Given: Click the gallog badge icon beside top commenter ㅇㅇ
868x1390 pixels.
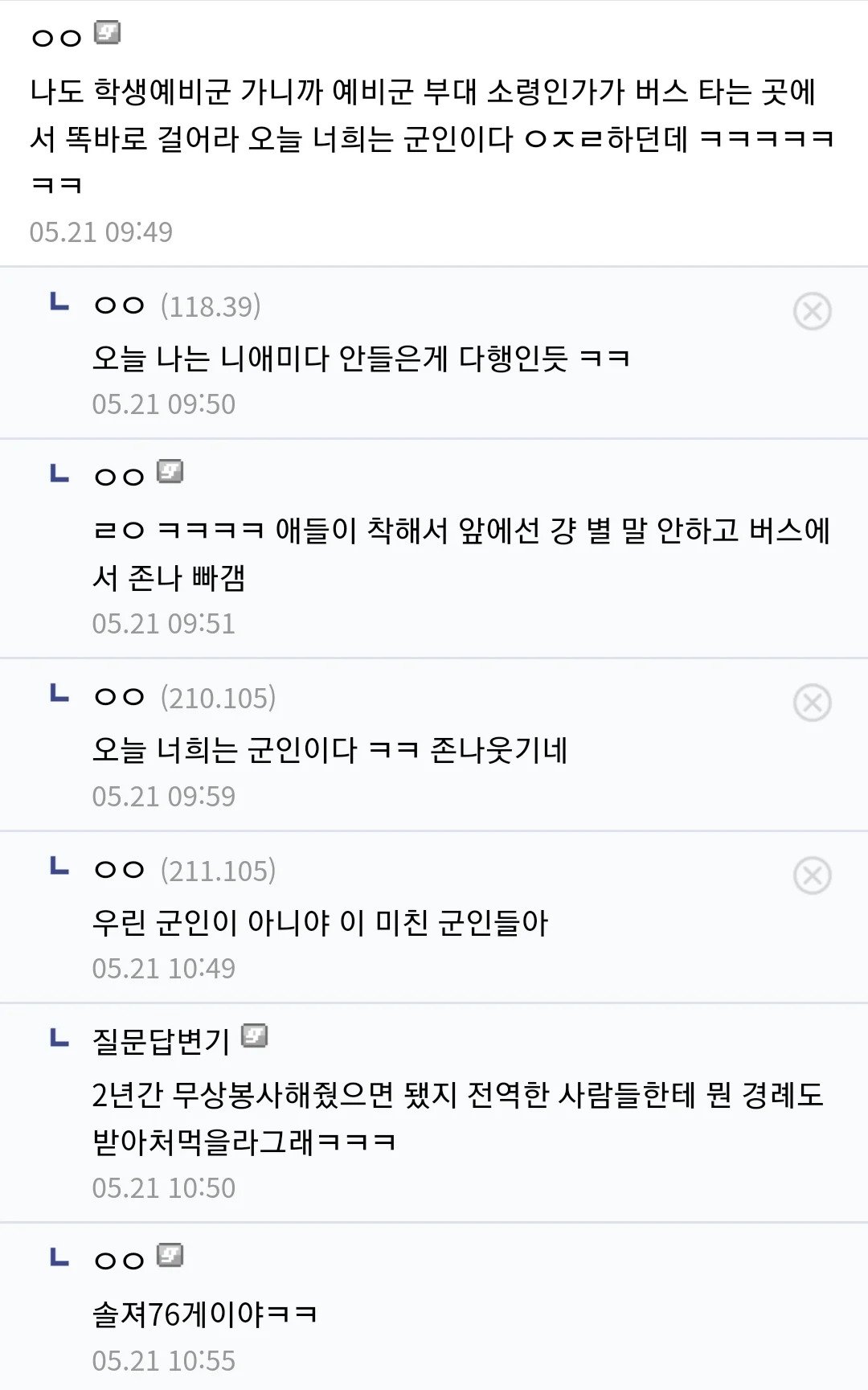Looking at the screenshot, I should [105, 33].
